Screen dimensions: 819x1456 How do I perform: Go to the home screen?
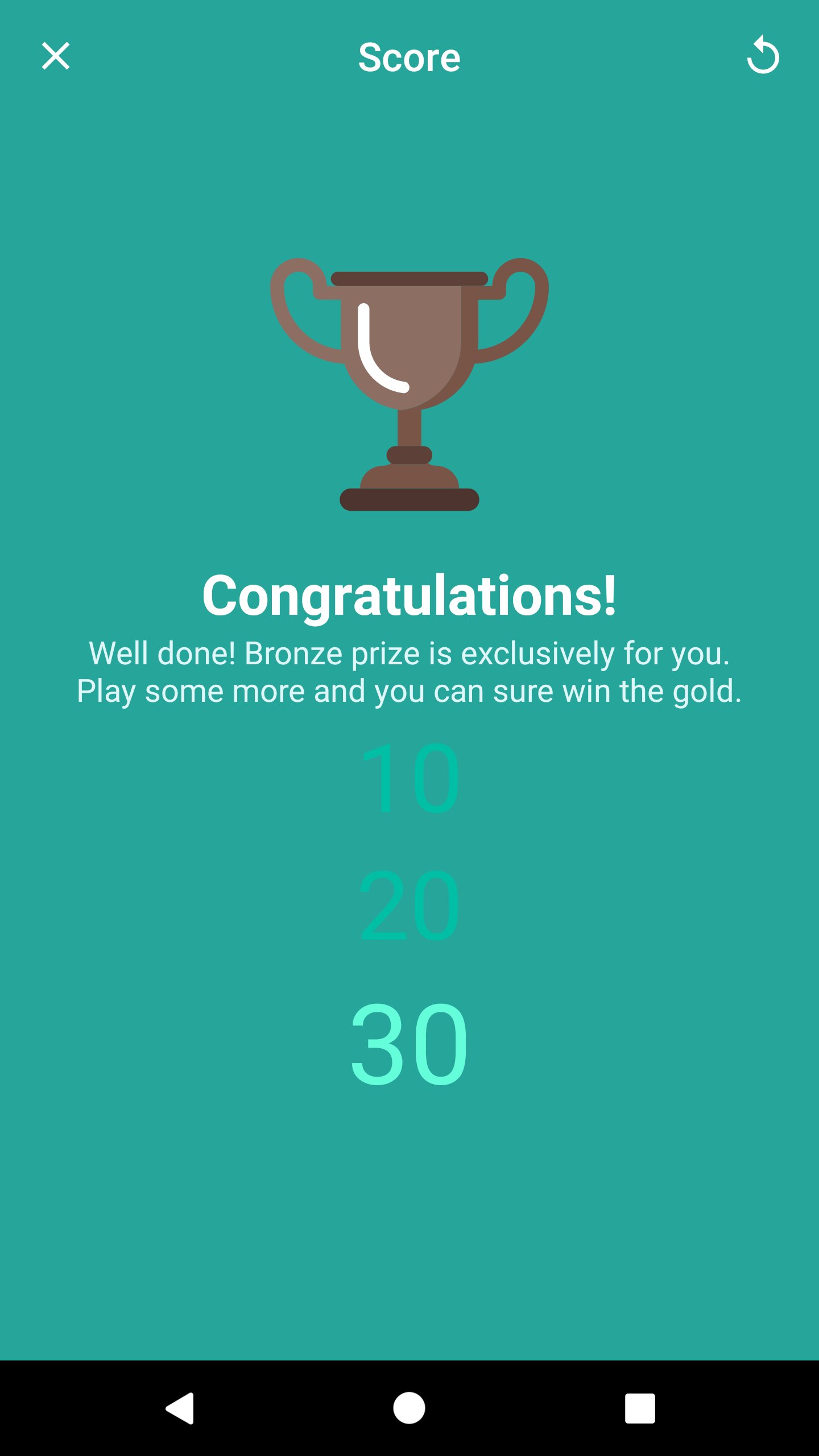pyautogui.click(x=409, y=1408)
